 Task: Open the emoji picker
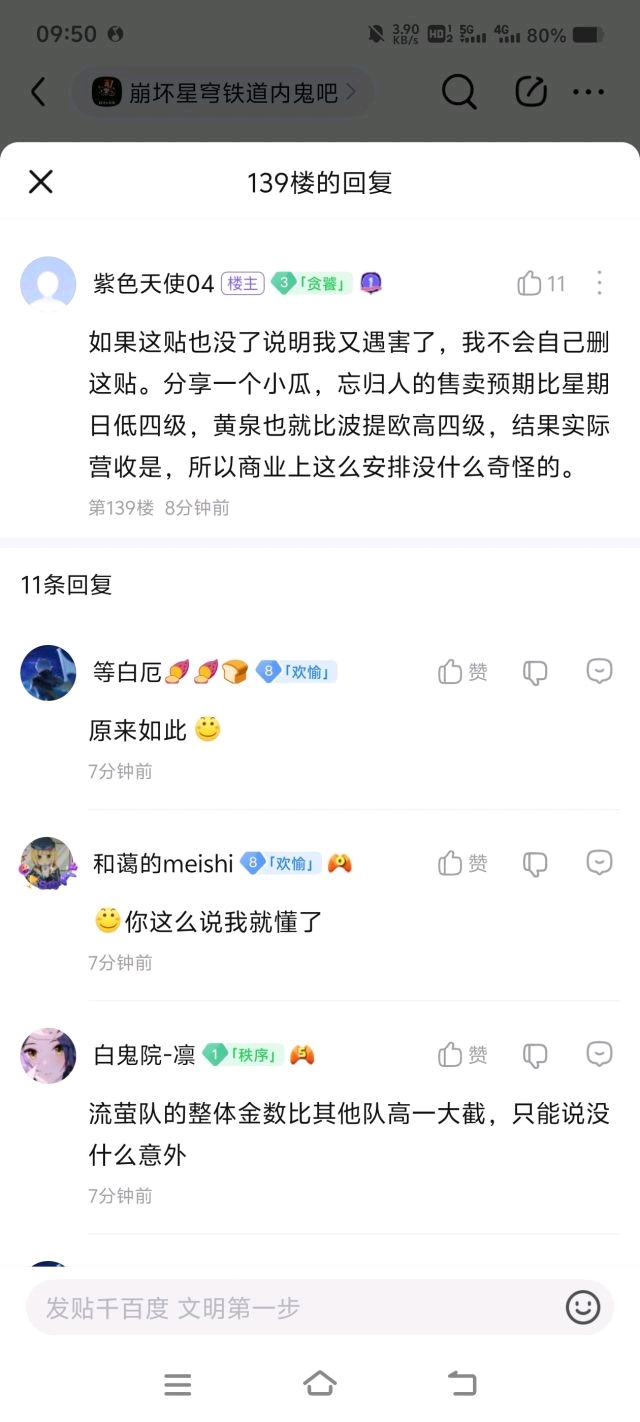click(583, 1307)
